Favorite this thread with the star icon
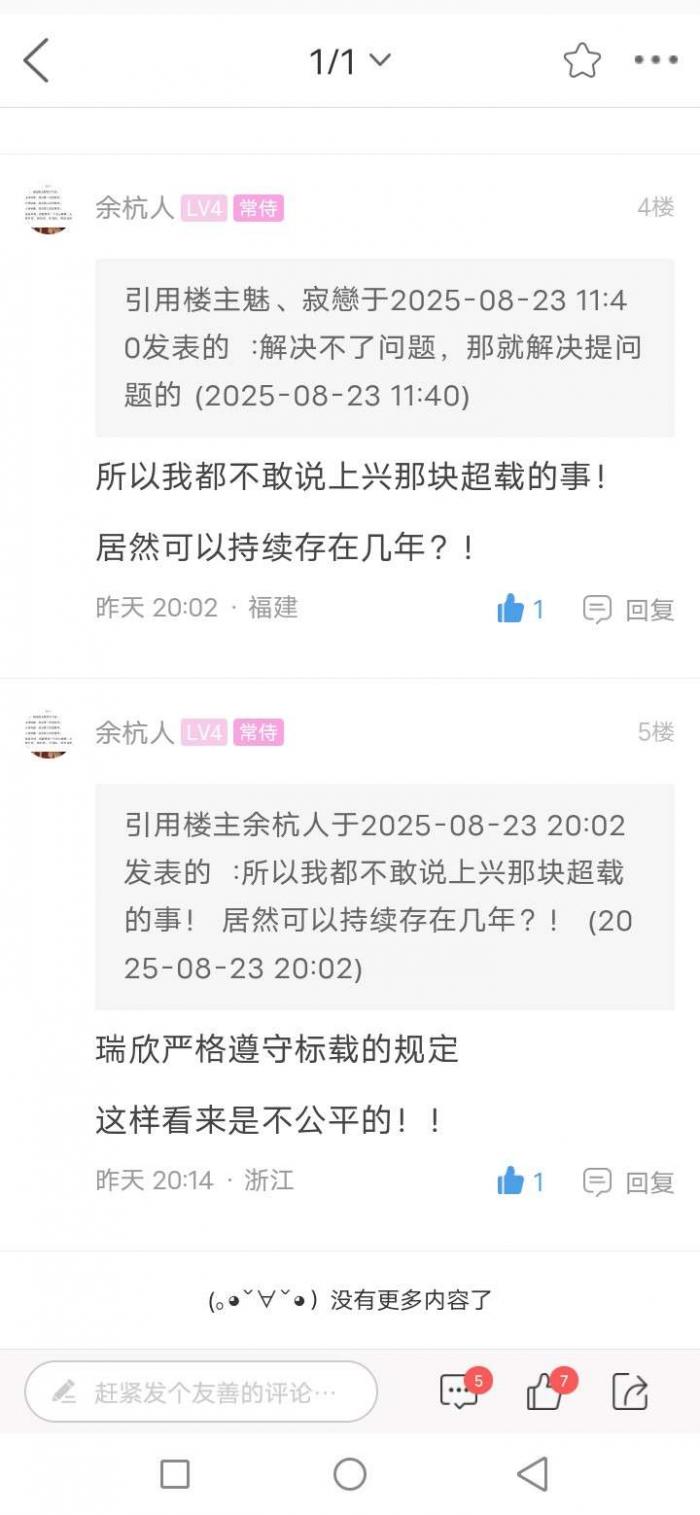 pos(582,61)
